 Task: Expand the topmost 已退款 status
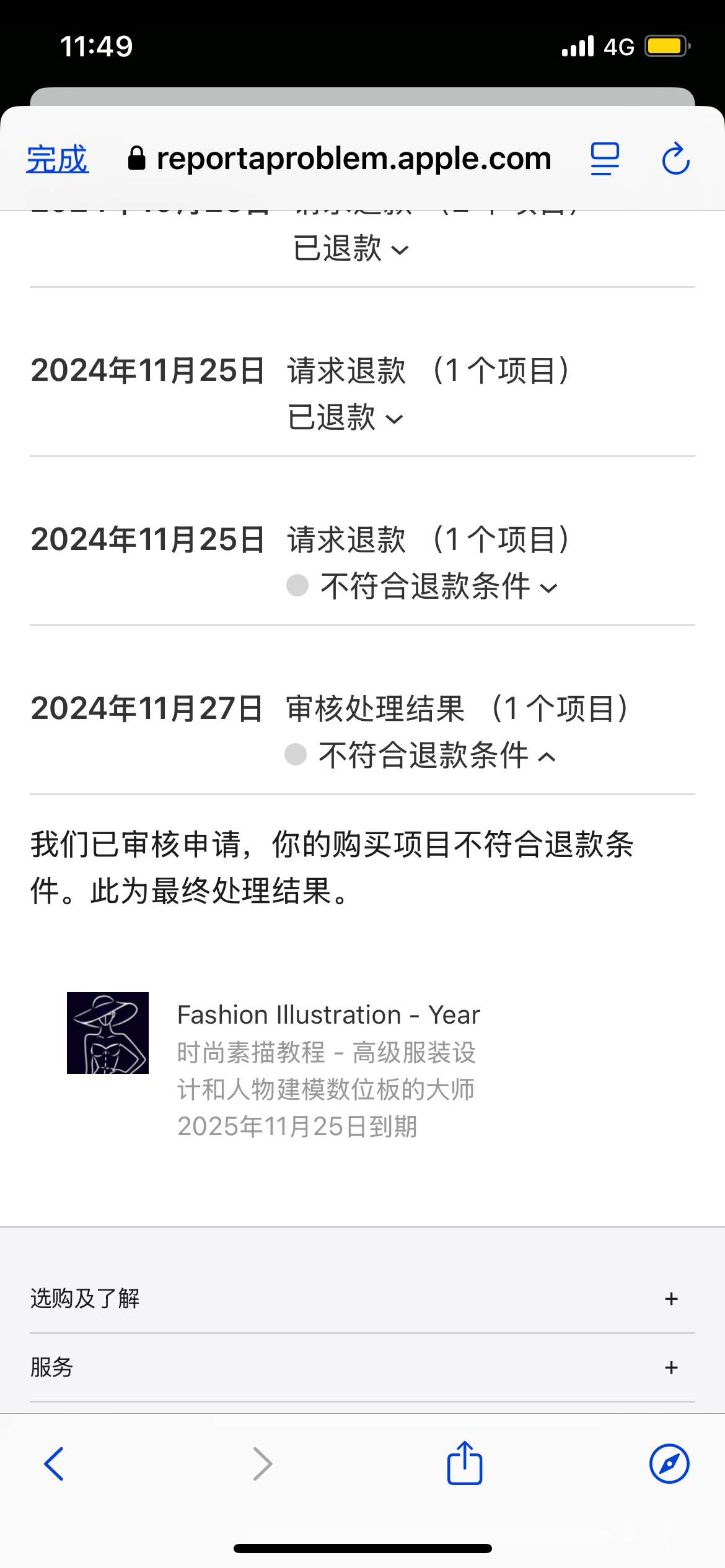pos(351,249)
